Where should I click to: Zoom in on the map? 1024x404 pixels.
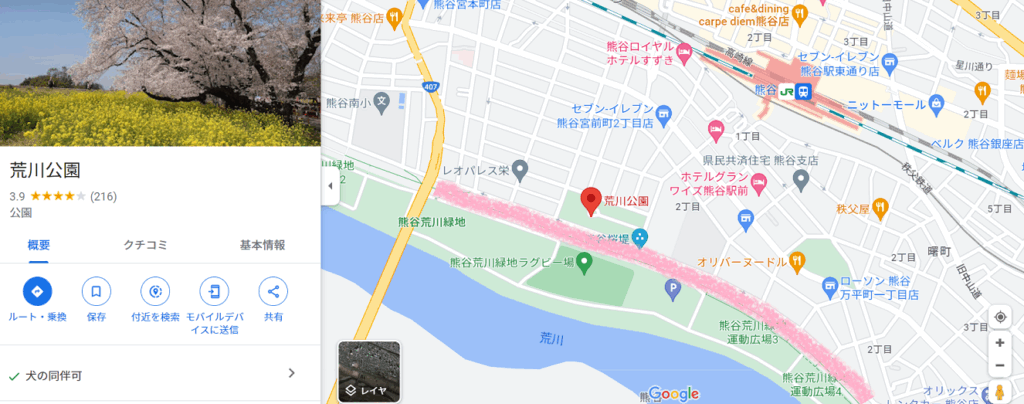coord(999,343)
